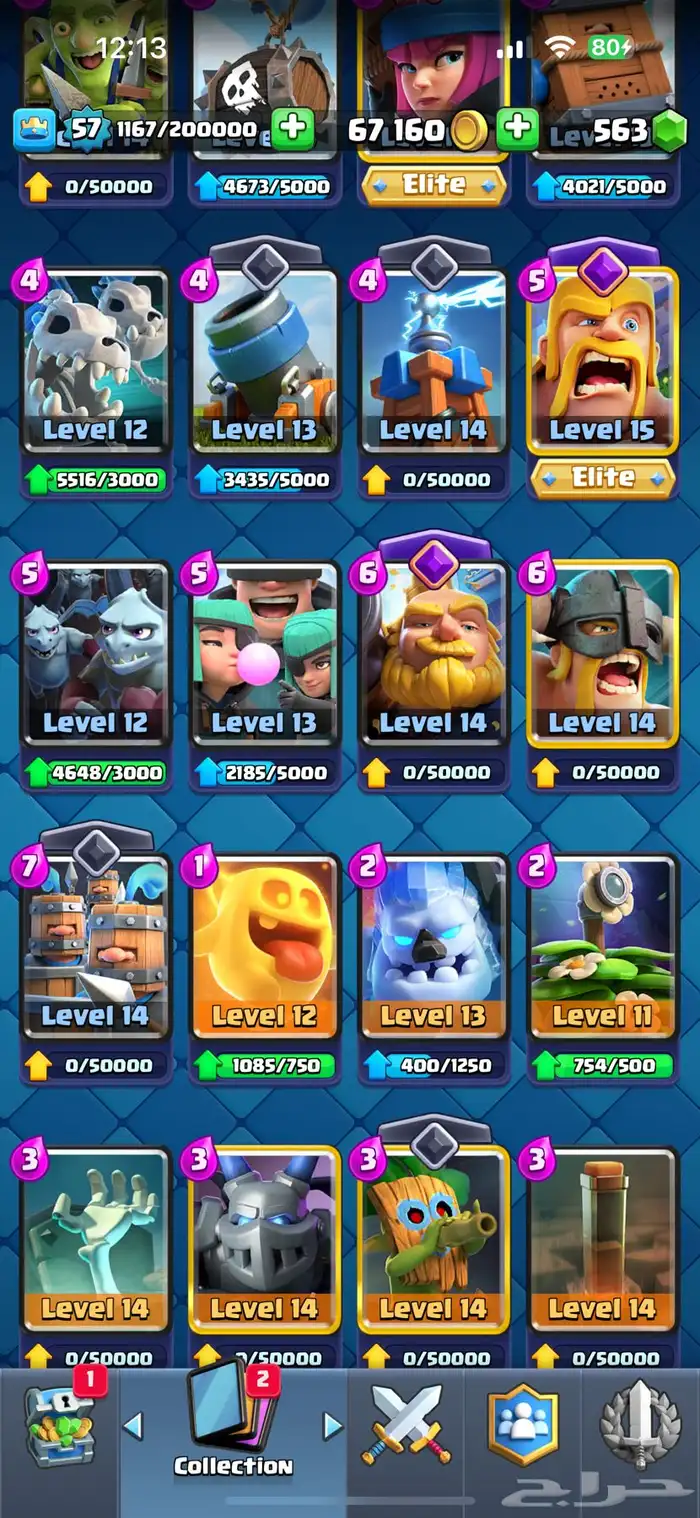Go to the Events laurel tab

(640, 1424)
